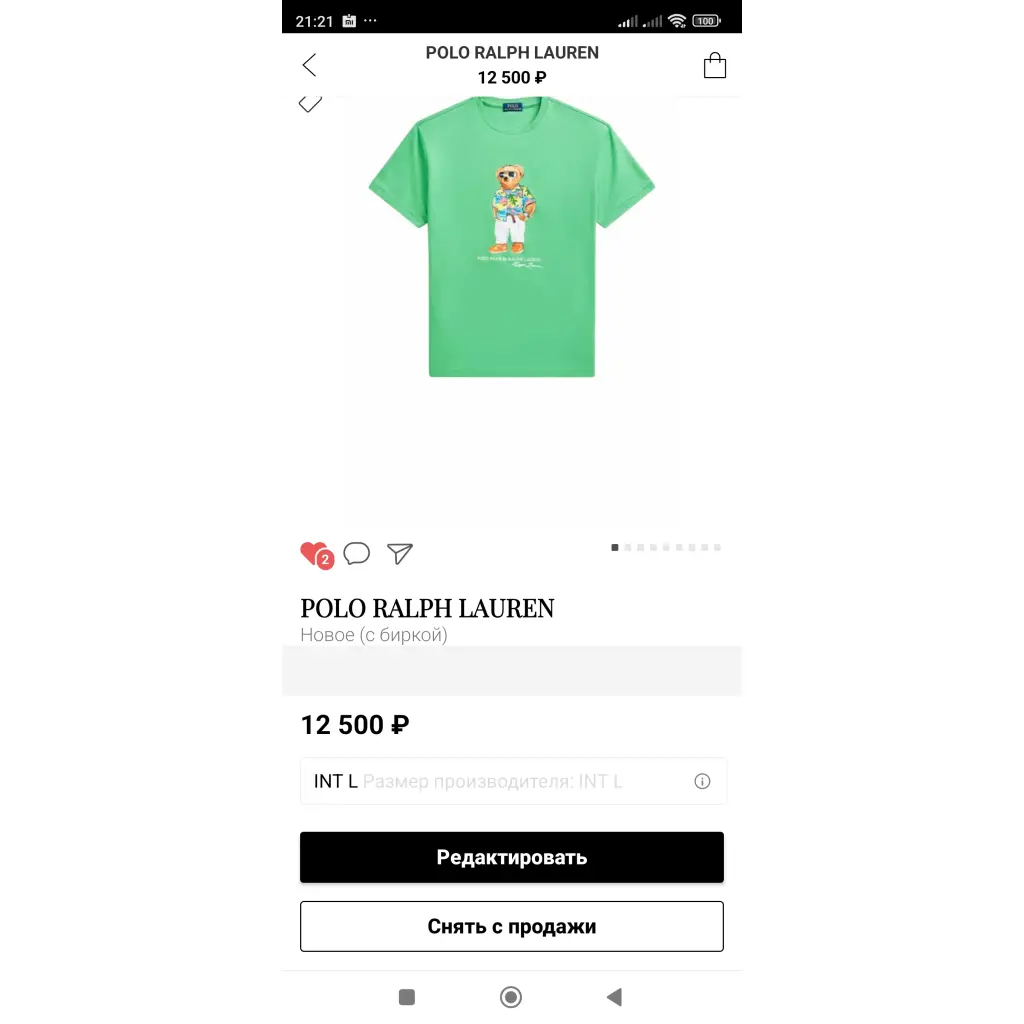Tap the Редактировать button

tap(511, 857)
